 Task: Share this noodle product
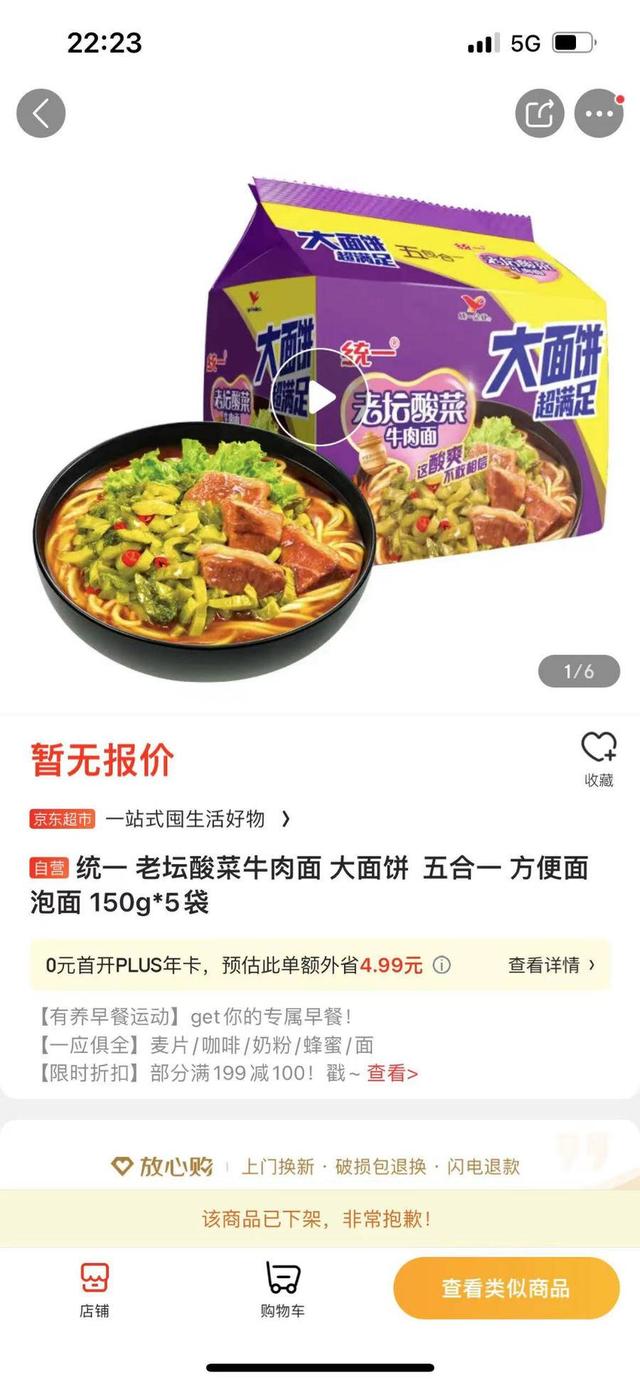pyautogui.click(x=540, y=114)
